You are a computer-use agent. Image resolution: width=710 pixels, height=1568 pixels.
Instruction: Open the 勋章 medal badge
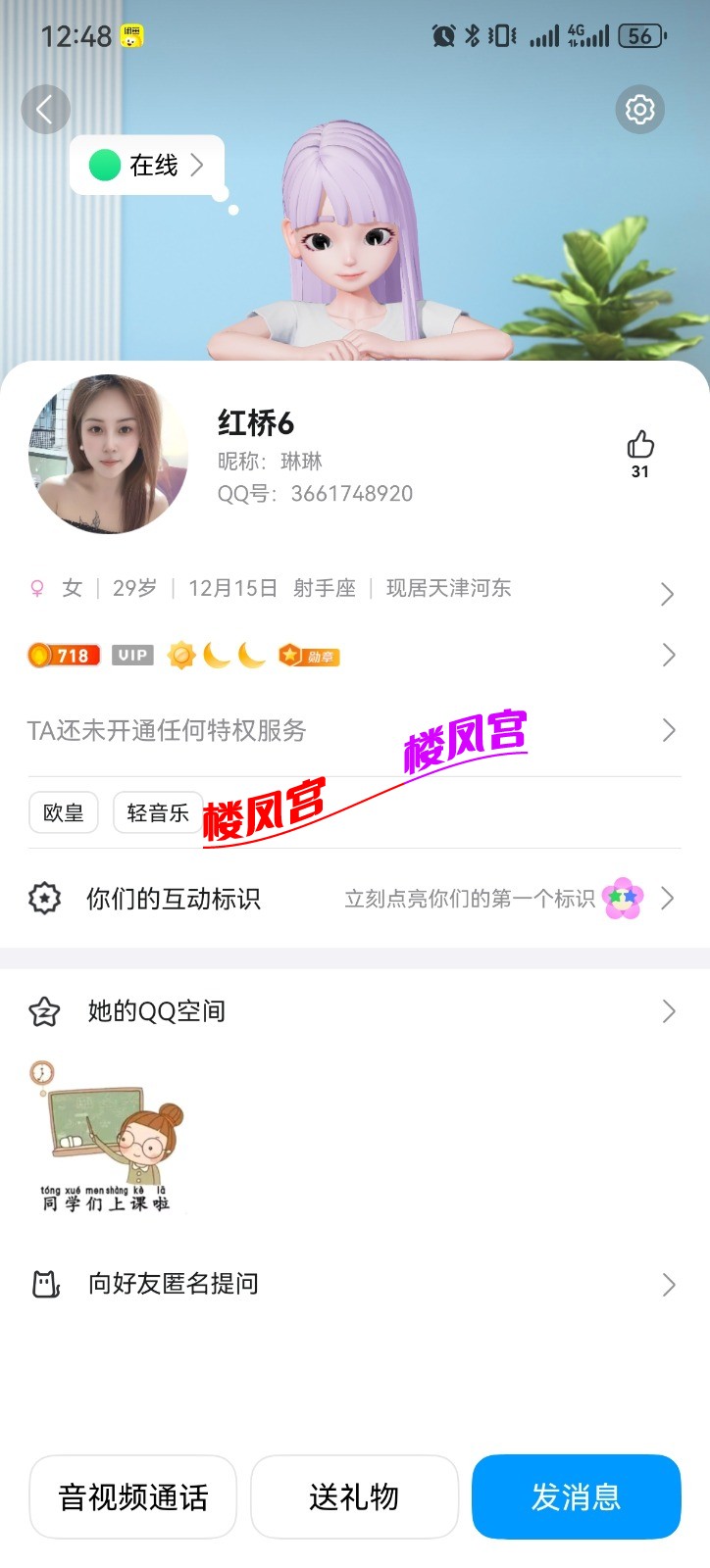[307, 655]
